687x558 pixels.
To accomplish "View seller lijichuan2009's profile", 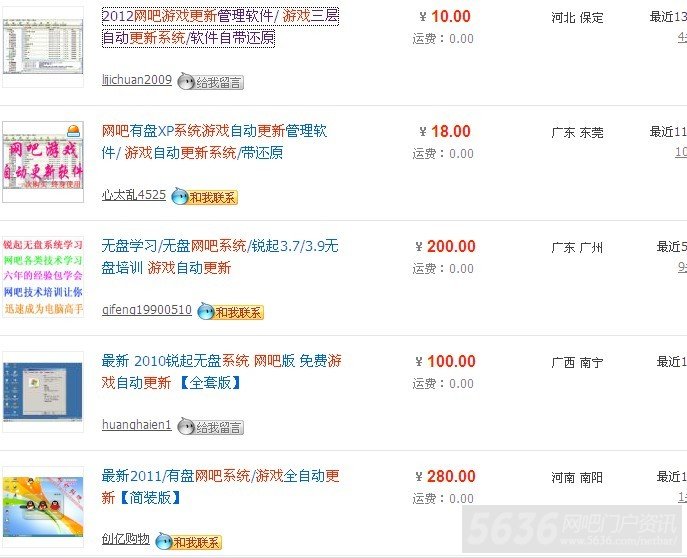I will pos(137,80).
